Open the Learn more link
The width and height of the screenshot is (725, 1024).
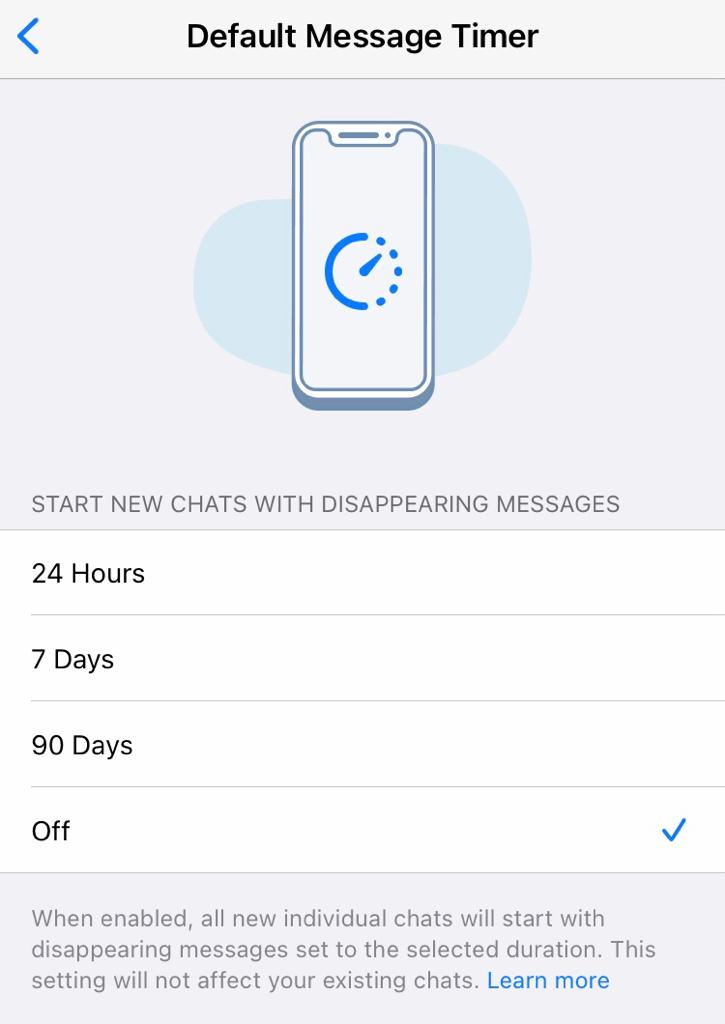coord(548,980)
